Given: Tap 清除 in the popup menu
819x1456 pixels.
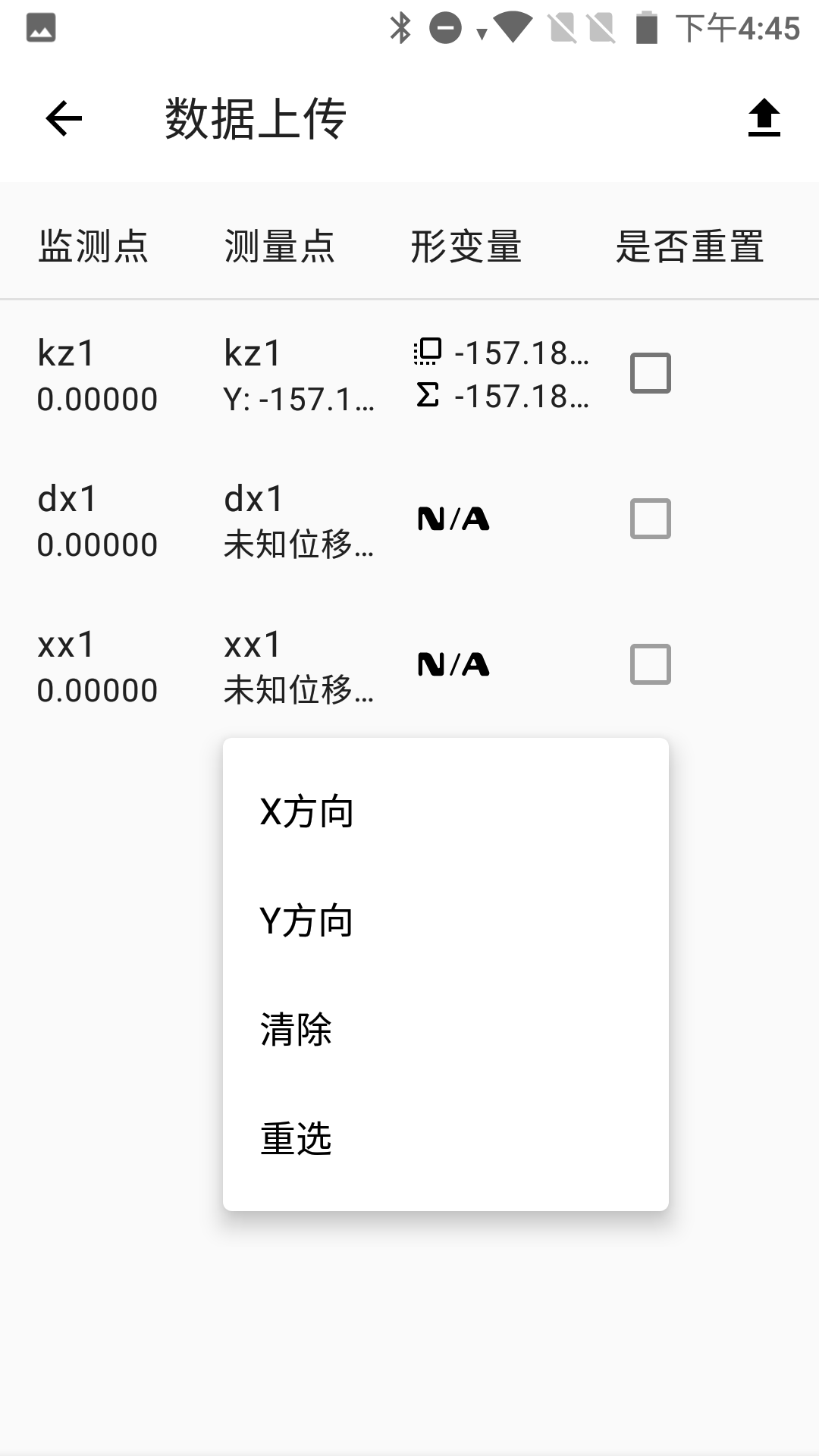Looking at the screenshot, I should point(445,1030).
